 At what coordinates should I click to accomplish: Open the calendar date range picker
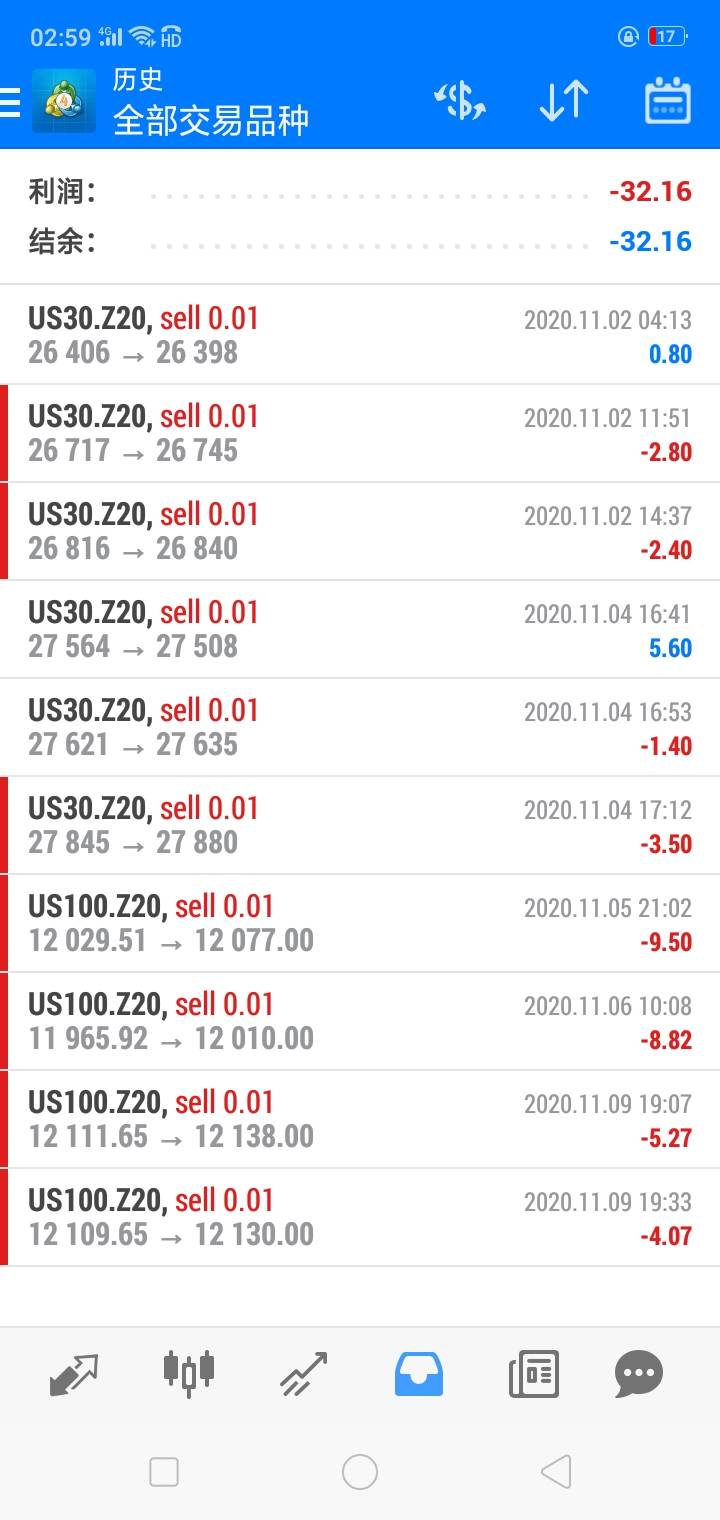(667, 102)
